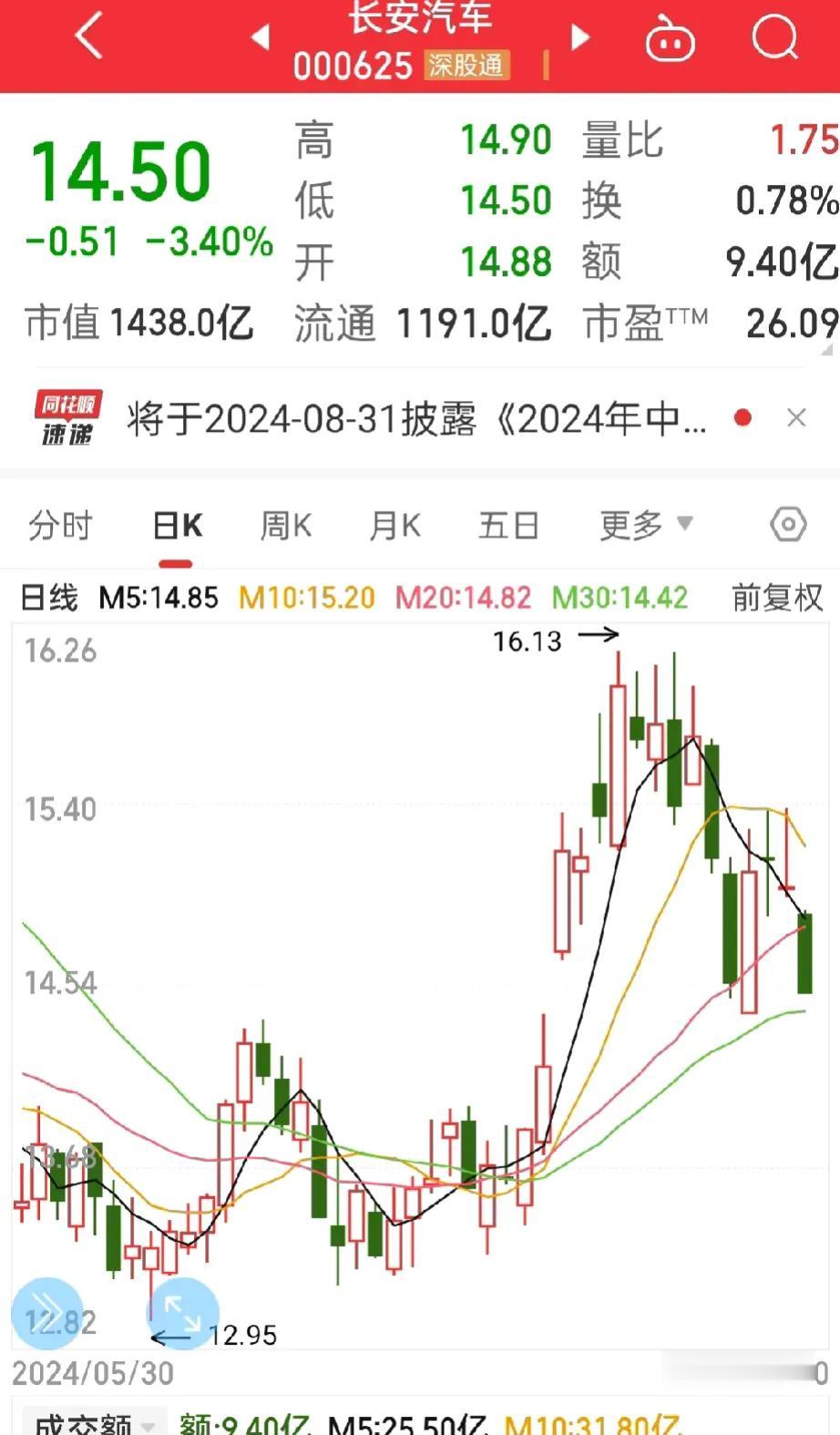Image resolution: width=840 pixels, height=1435 pixels.
Task: Switch to the 五日 five-day tab
Action: 507,525
